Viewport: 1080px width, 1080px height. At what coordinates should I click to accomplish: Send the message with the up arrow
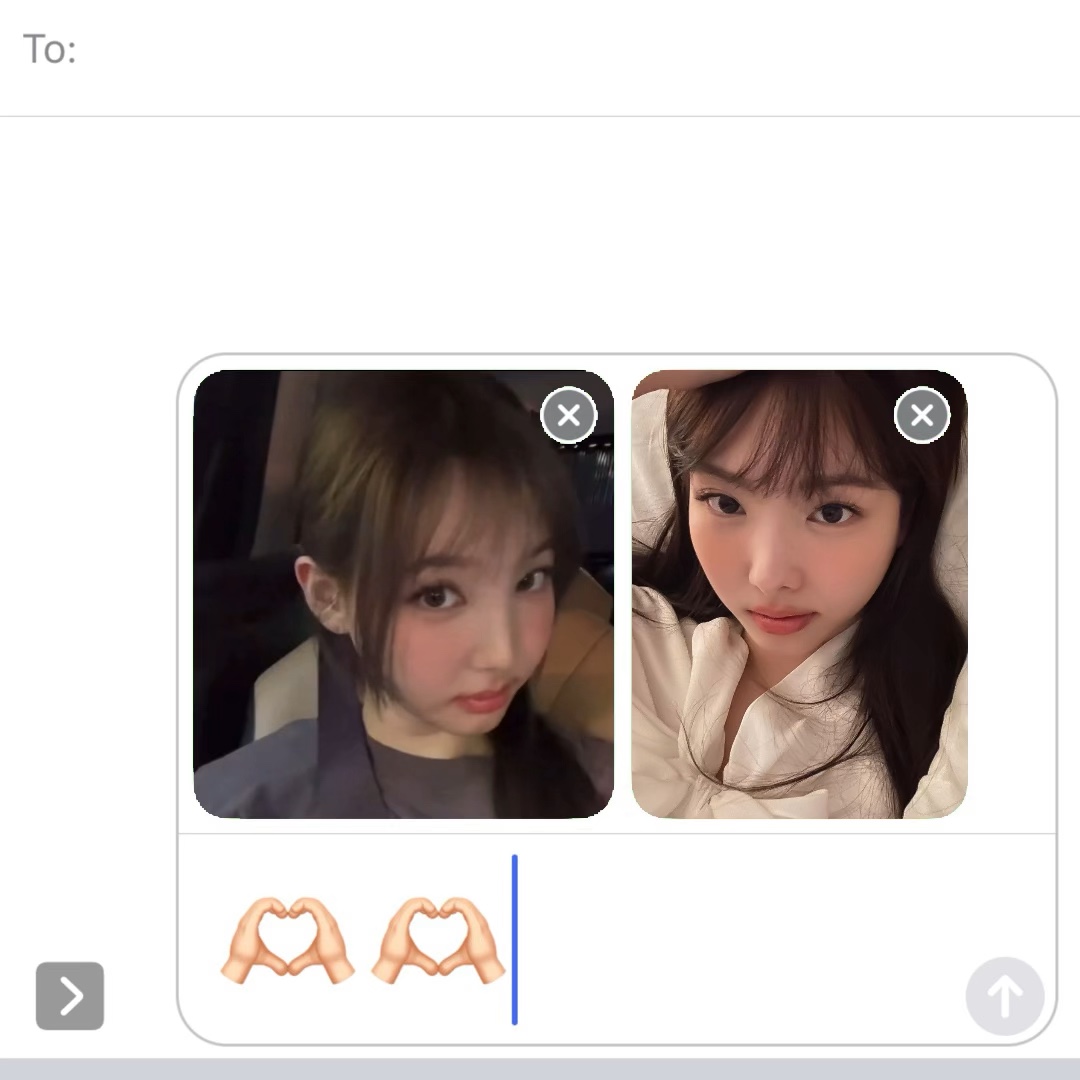point(1005,996)
